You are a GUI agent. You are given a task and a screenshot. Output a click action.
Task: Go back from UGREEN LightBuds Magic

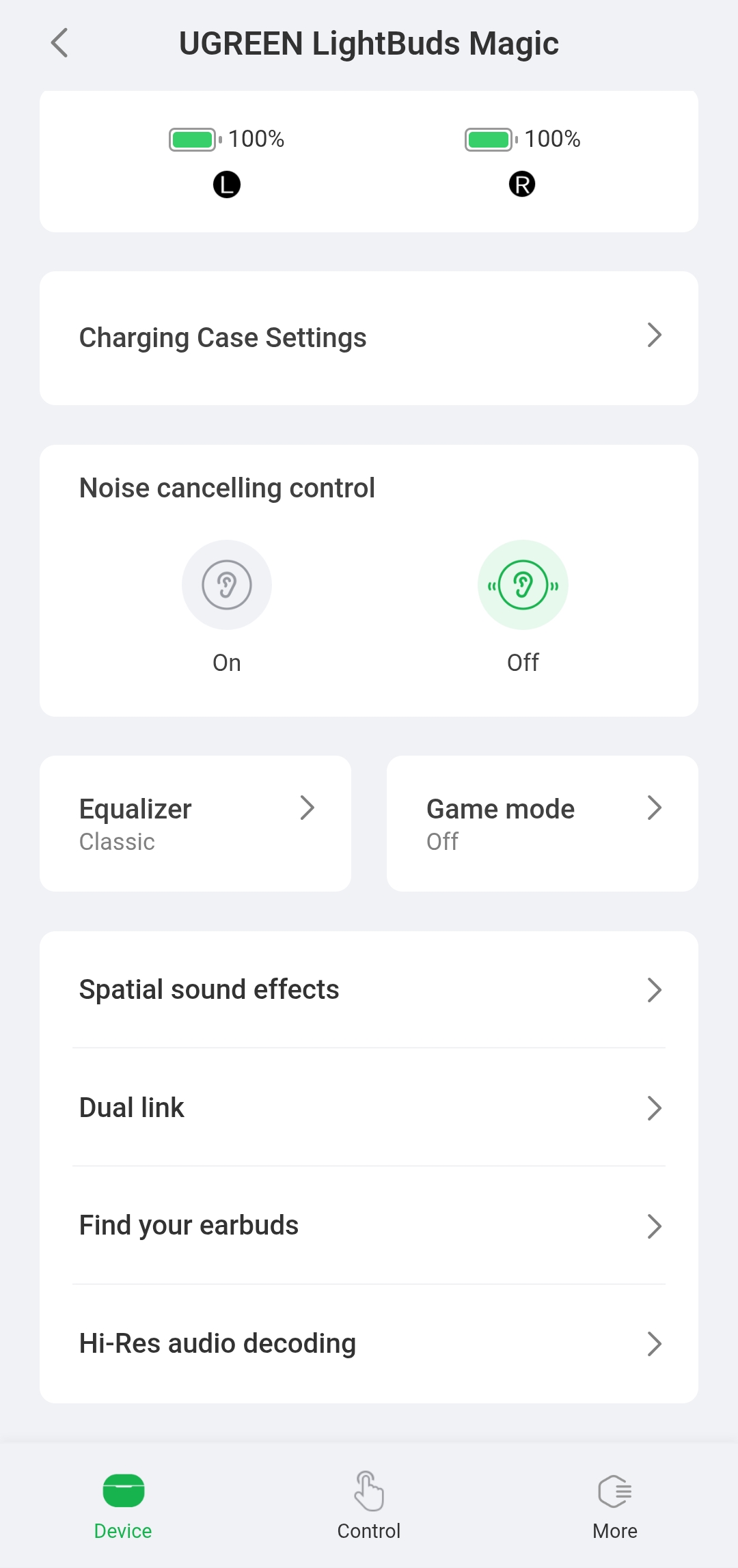pyautogui.click(x=60, y=43)
